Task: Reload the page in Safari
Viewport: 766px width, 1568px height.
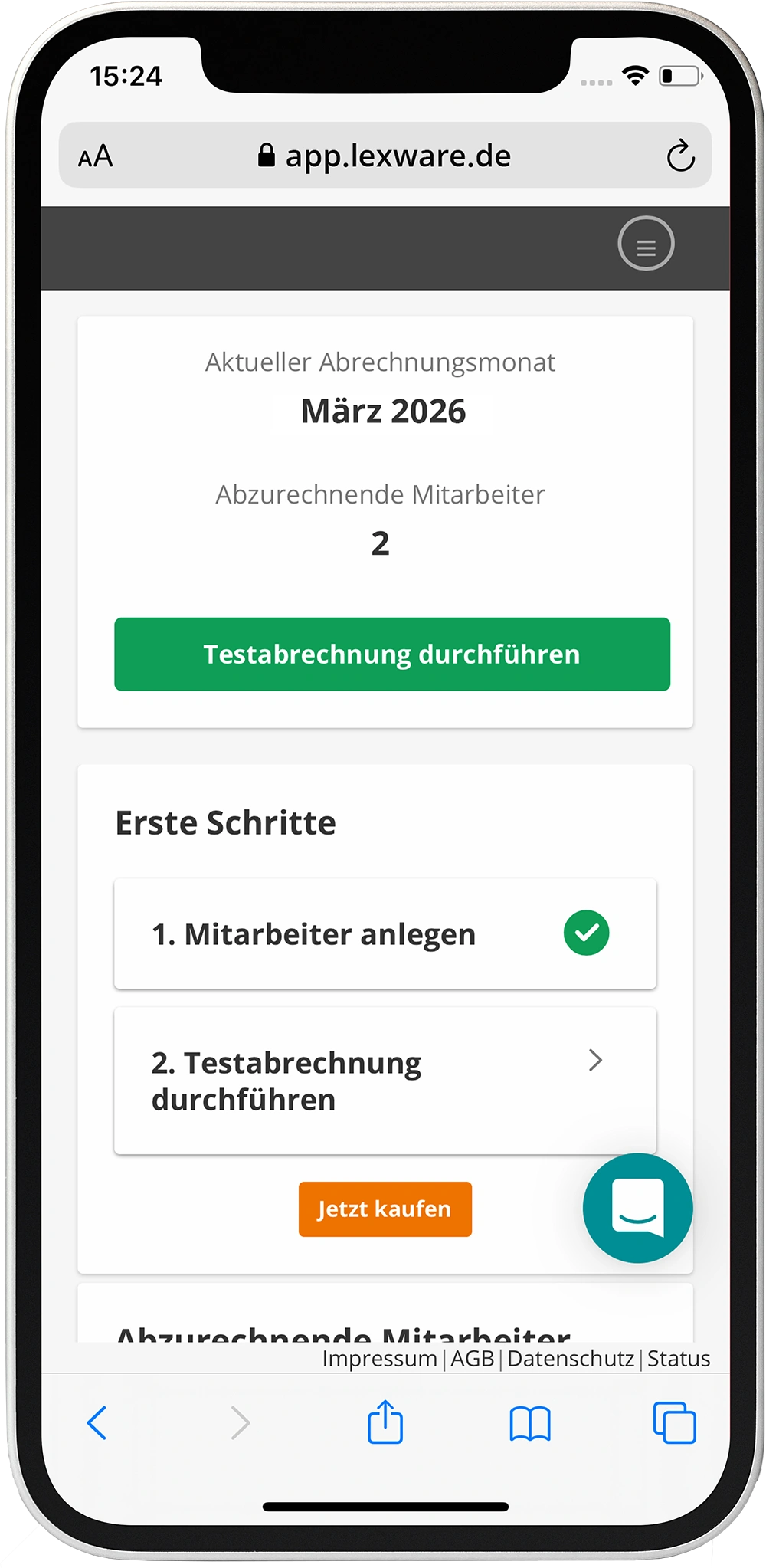Action: (680, 156)
